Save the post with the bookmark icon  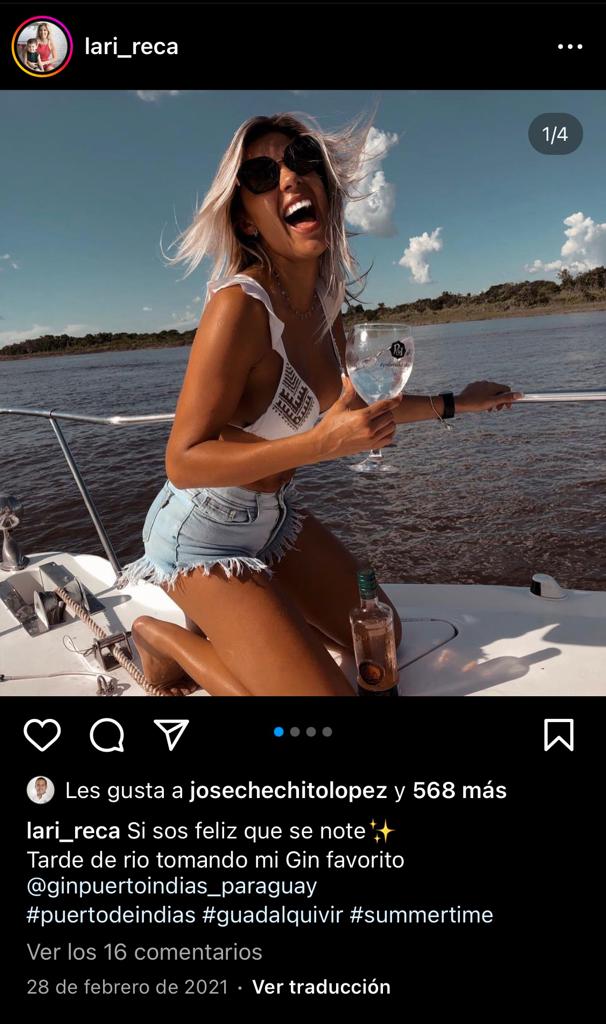pyautogui.click(x=558, y=735)
